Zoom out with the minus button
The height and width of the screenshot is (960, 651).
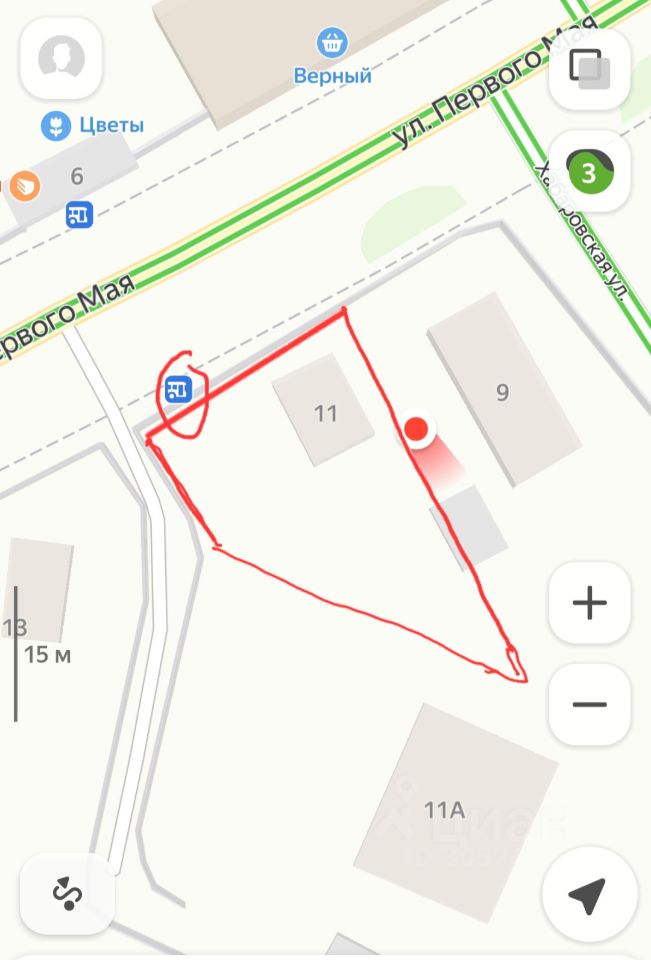pyautogui.click(x=589, y=704)
